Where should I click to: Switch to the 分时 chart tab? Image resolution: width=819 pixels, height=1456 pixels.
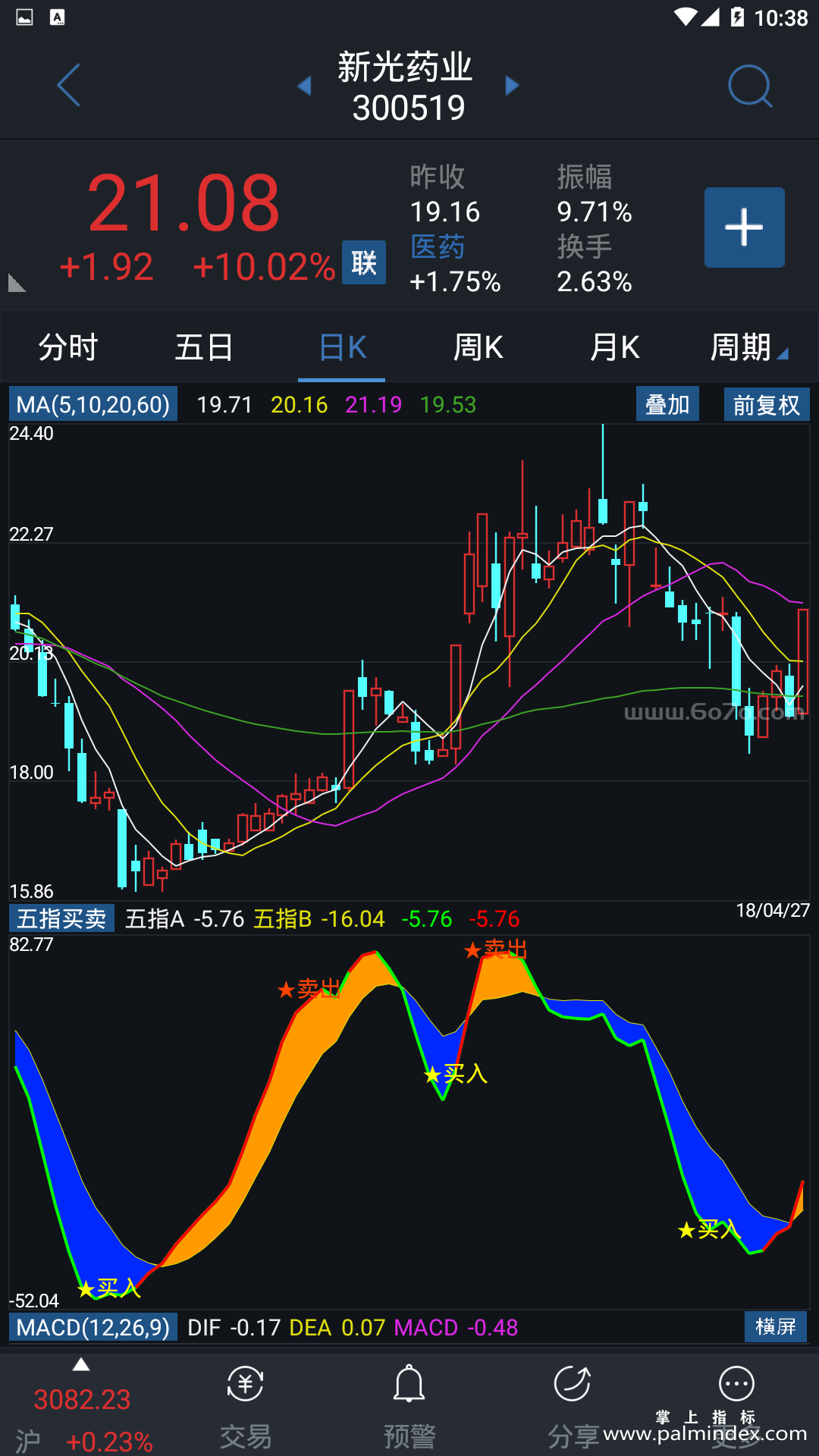point(68,347)
